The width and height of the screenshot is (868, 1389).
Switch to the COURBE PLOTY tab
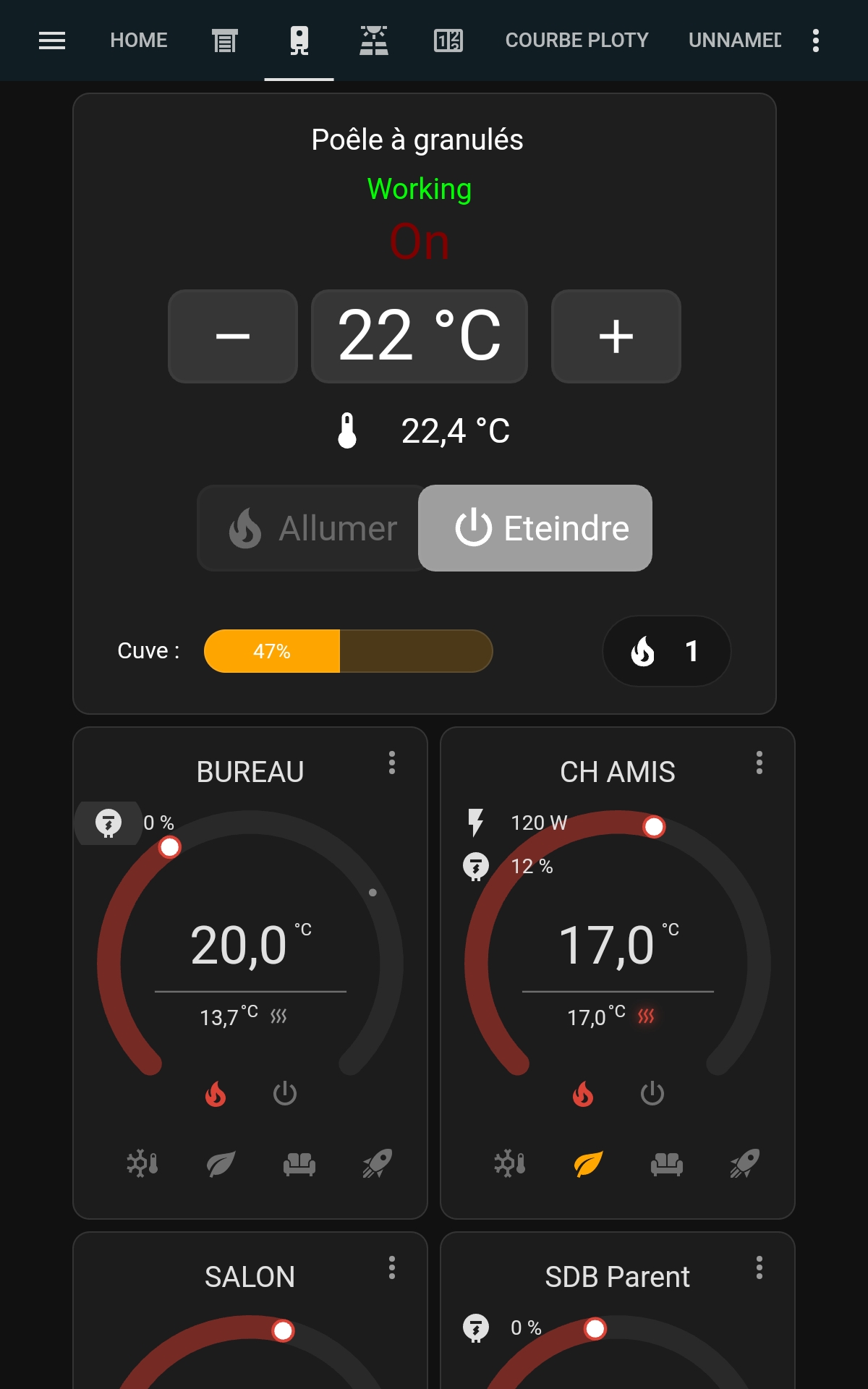576,41
